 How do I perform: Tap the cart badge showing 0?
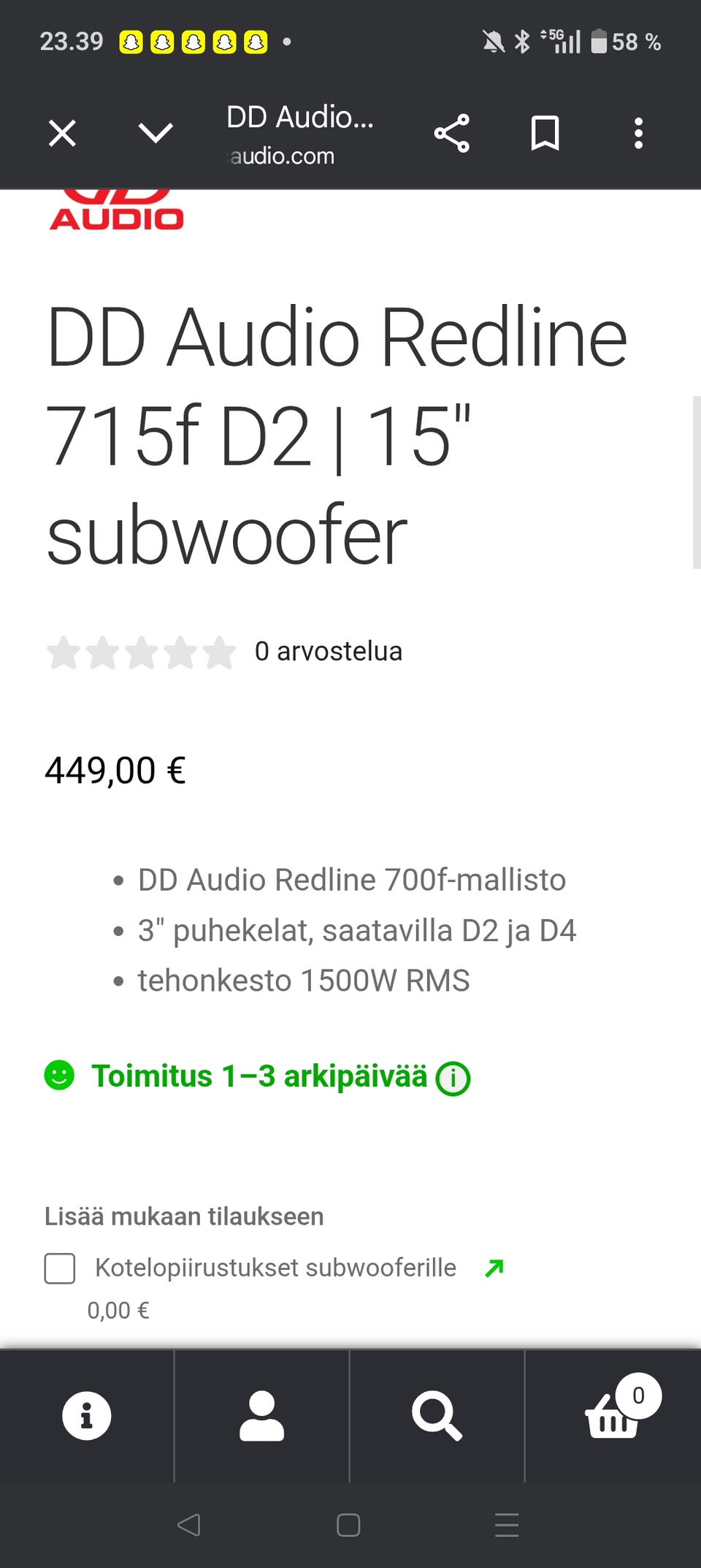pyautogui.click(x=637, y=1393)
